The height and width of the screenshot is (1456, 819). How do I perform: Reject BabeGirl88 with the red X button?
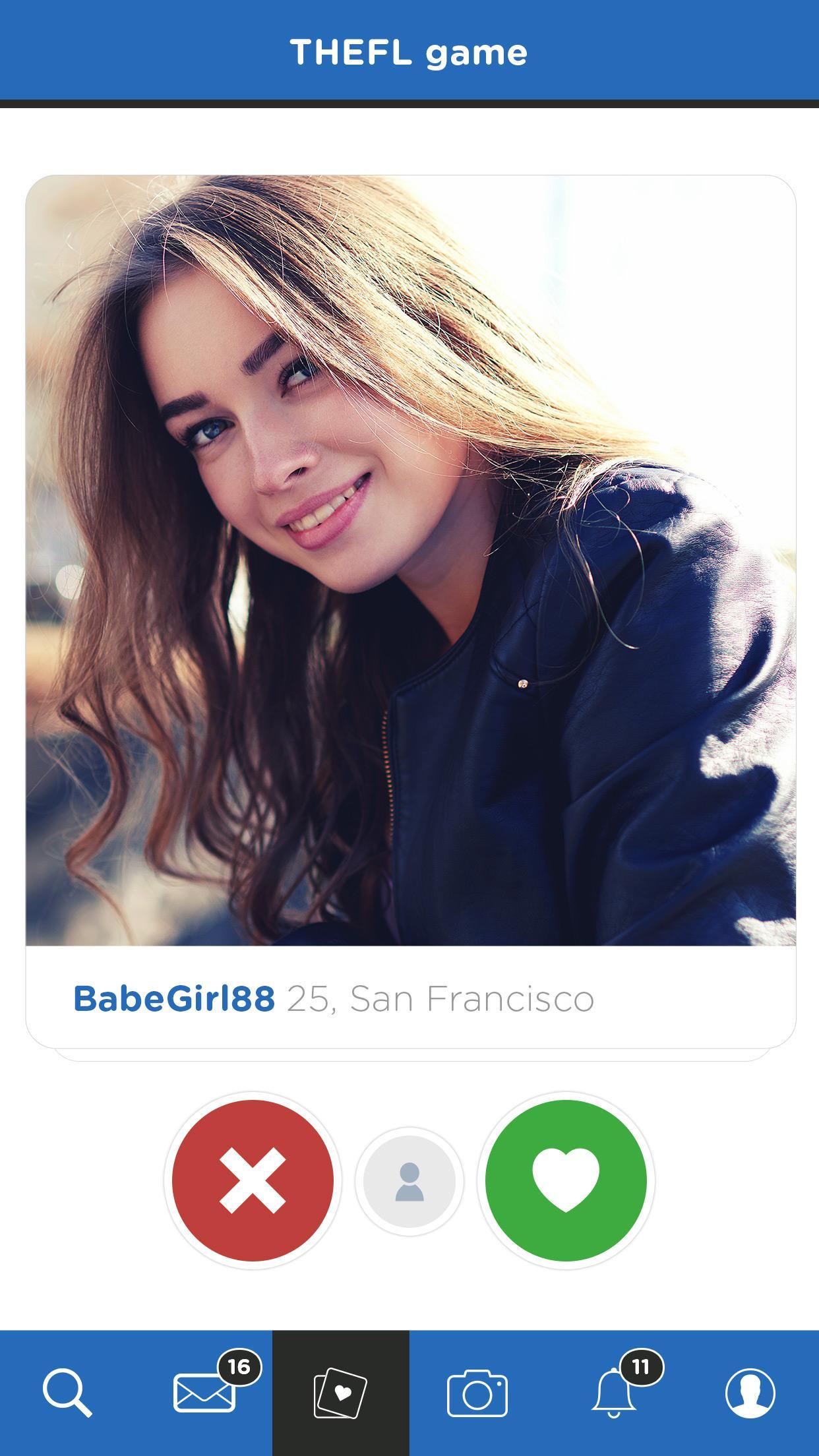pyautogui.click(x=253, y=1180)
